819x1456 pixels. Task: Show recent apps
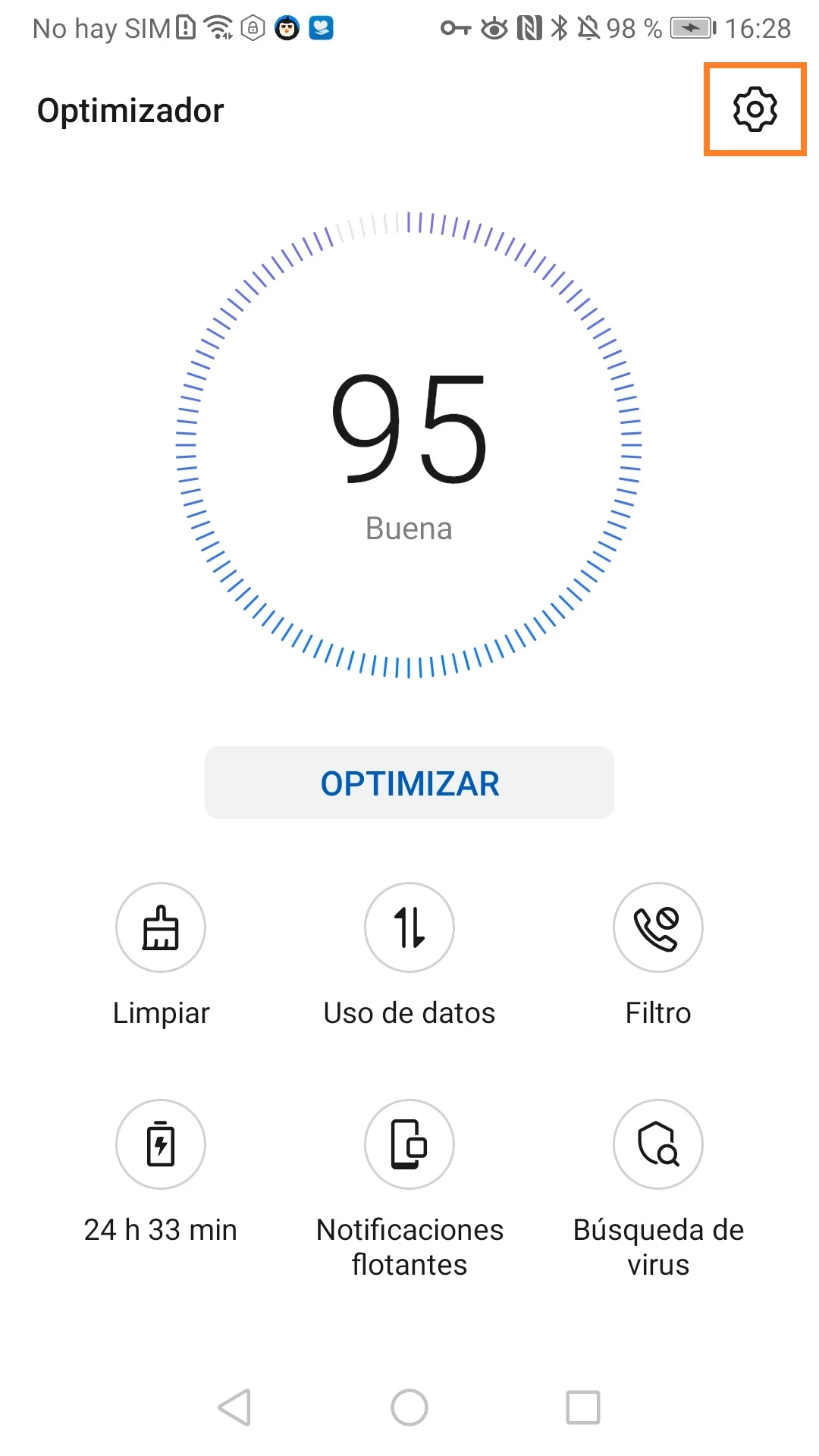583,1407
